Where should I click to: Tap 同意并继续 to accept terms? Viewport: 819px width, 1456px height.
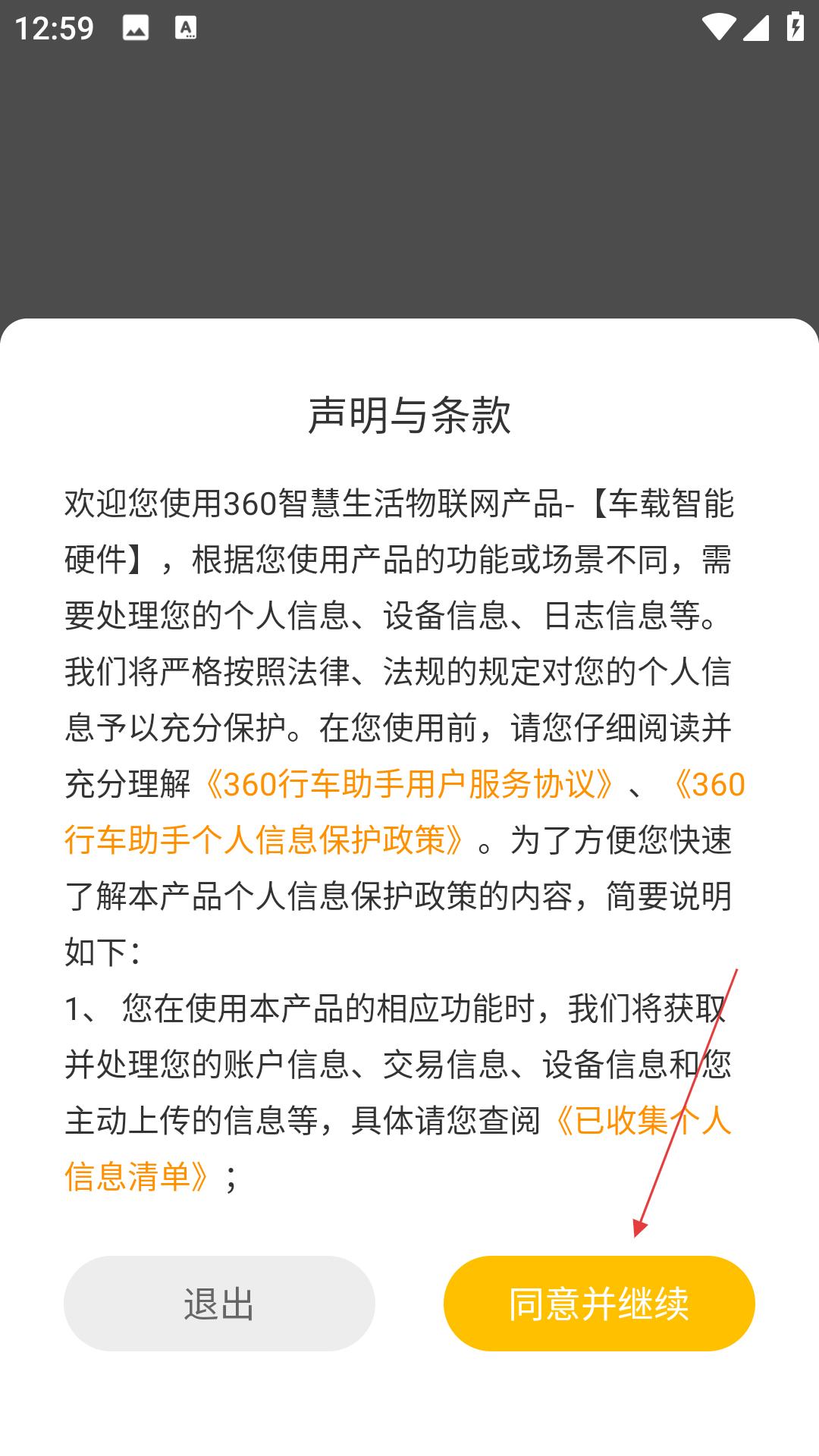pyautogui.click(x=599, y=1303)
